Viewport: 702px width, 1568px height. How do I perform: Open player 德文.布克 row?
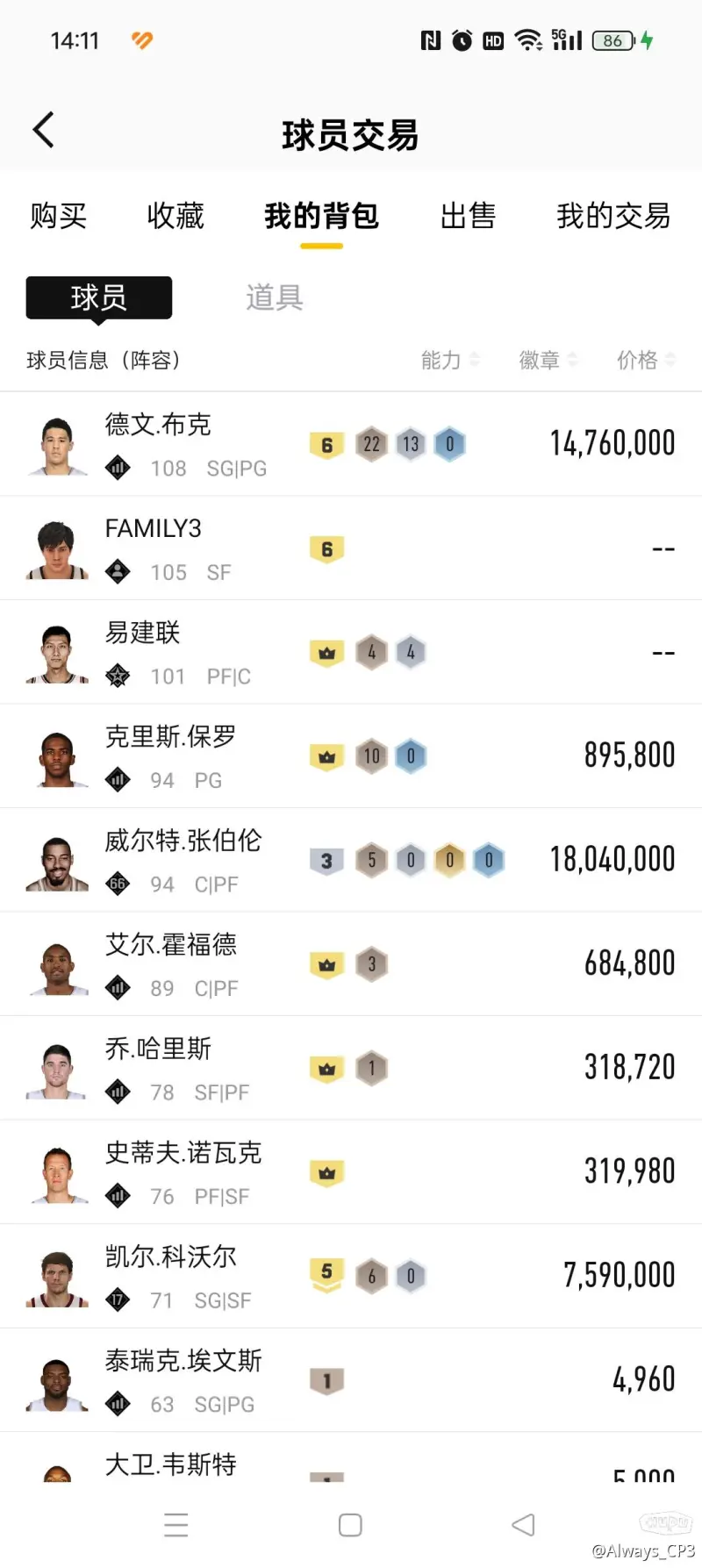[x=351, y=444]
